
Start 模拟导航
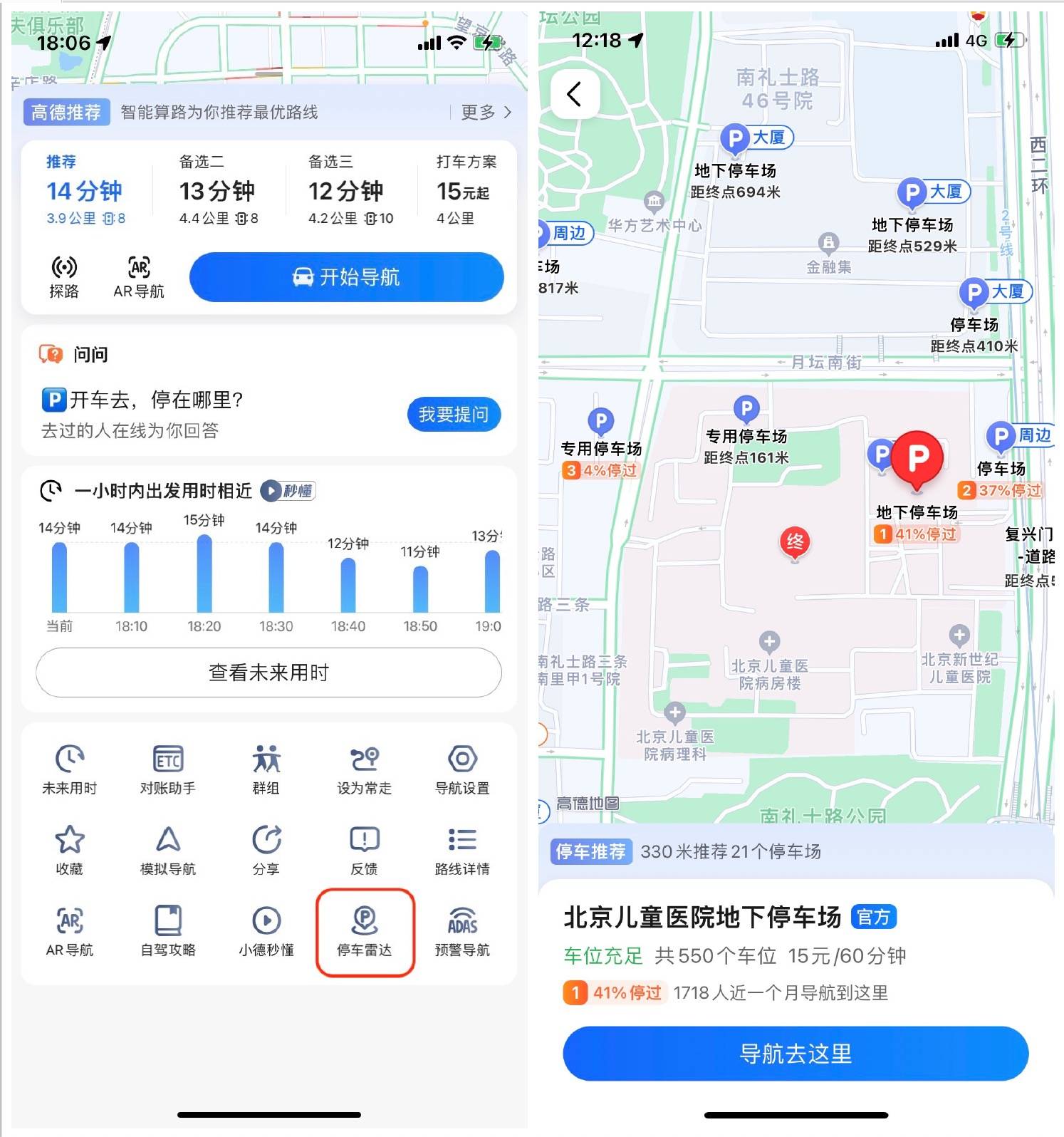pyautogui.click(x=167, y=849)
